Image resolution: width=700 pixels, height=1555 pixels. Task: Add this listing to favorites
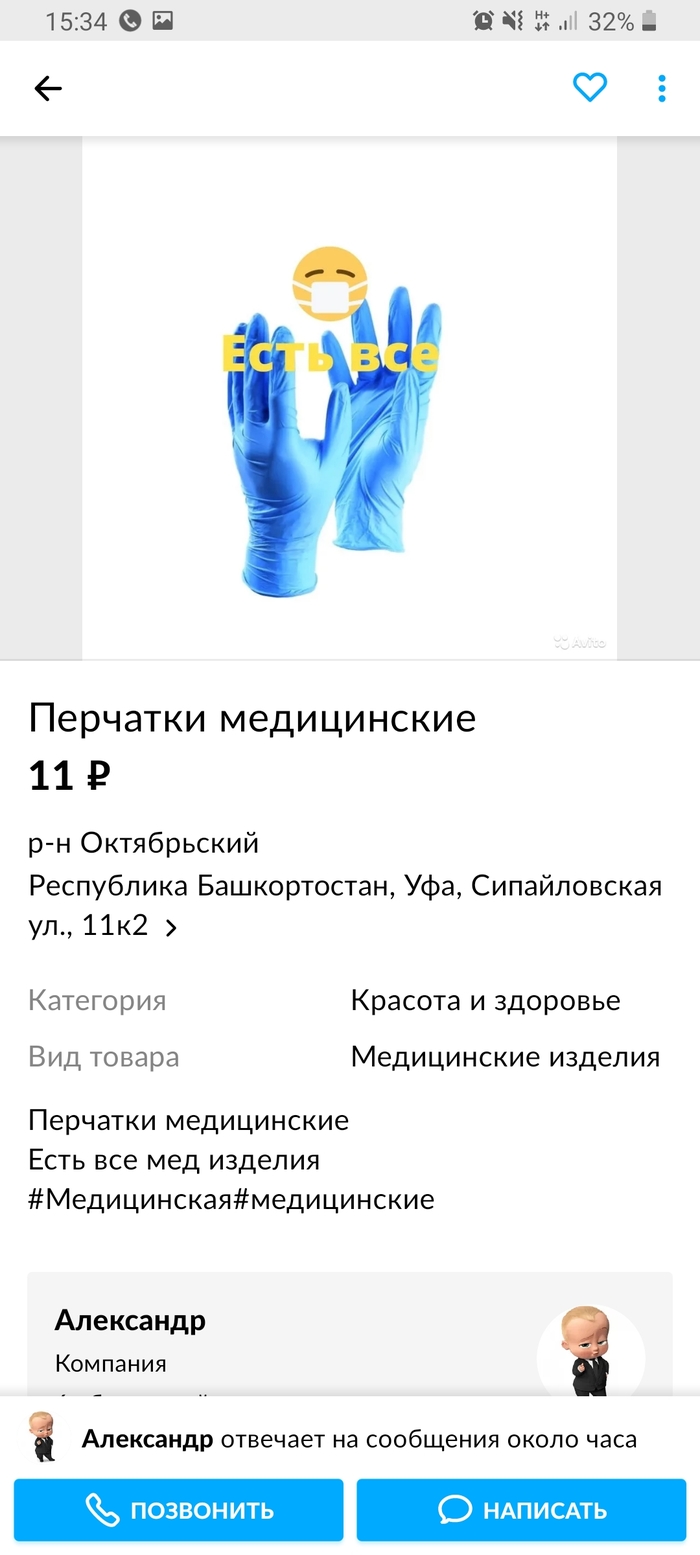point(590,89)
